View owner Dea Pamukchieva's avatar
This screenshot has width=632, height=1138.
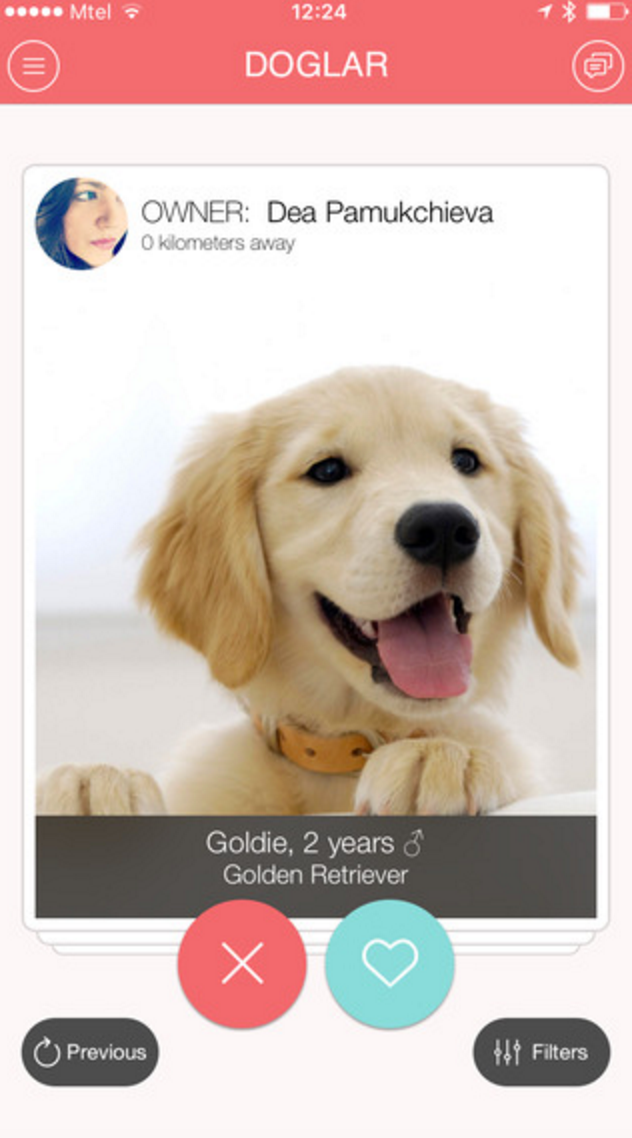81,223
